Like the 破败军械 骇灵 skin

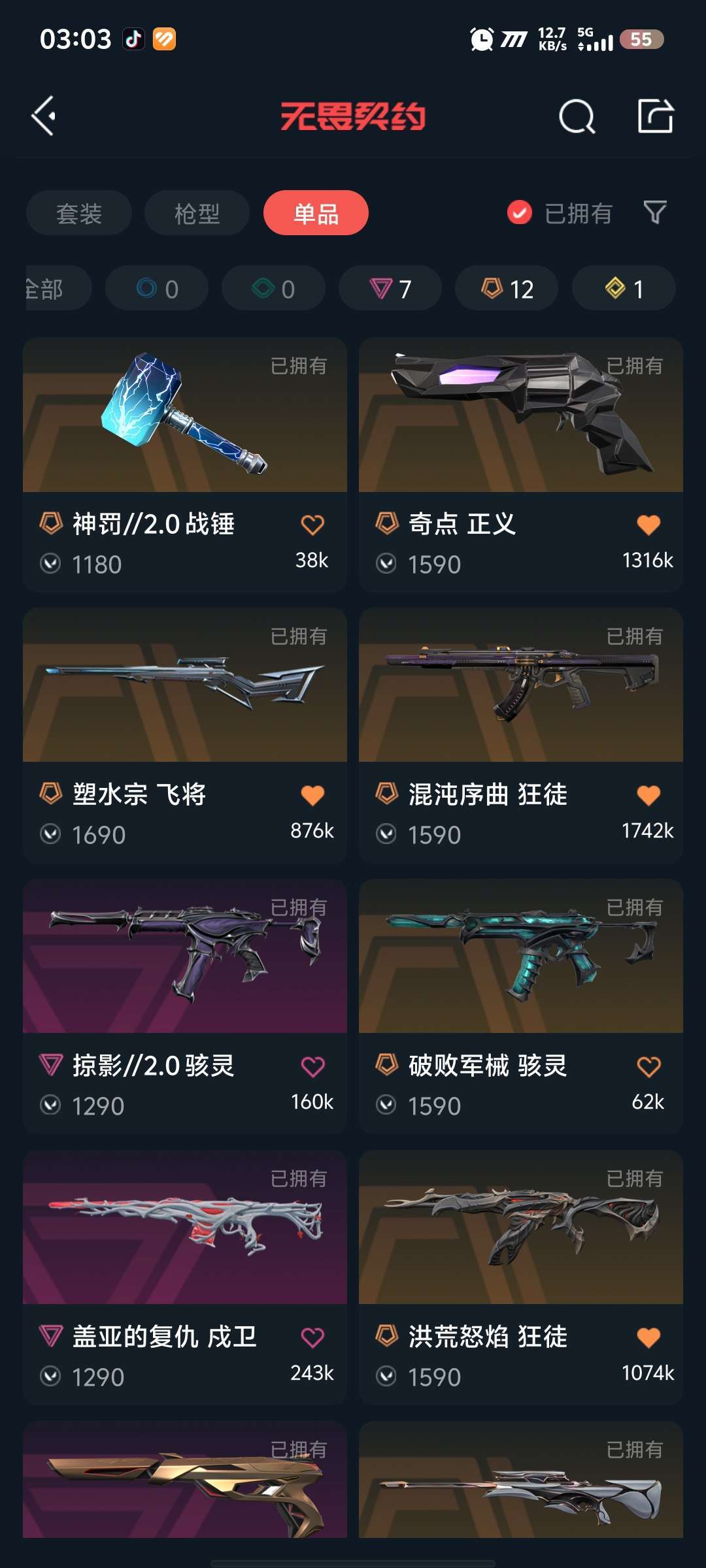point(648,1067)
